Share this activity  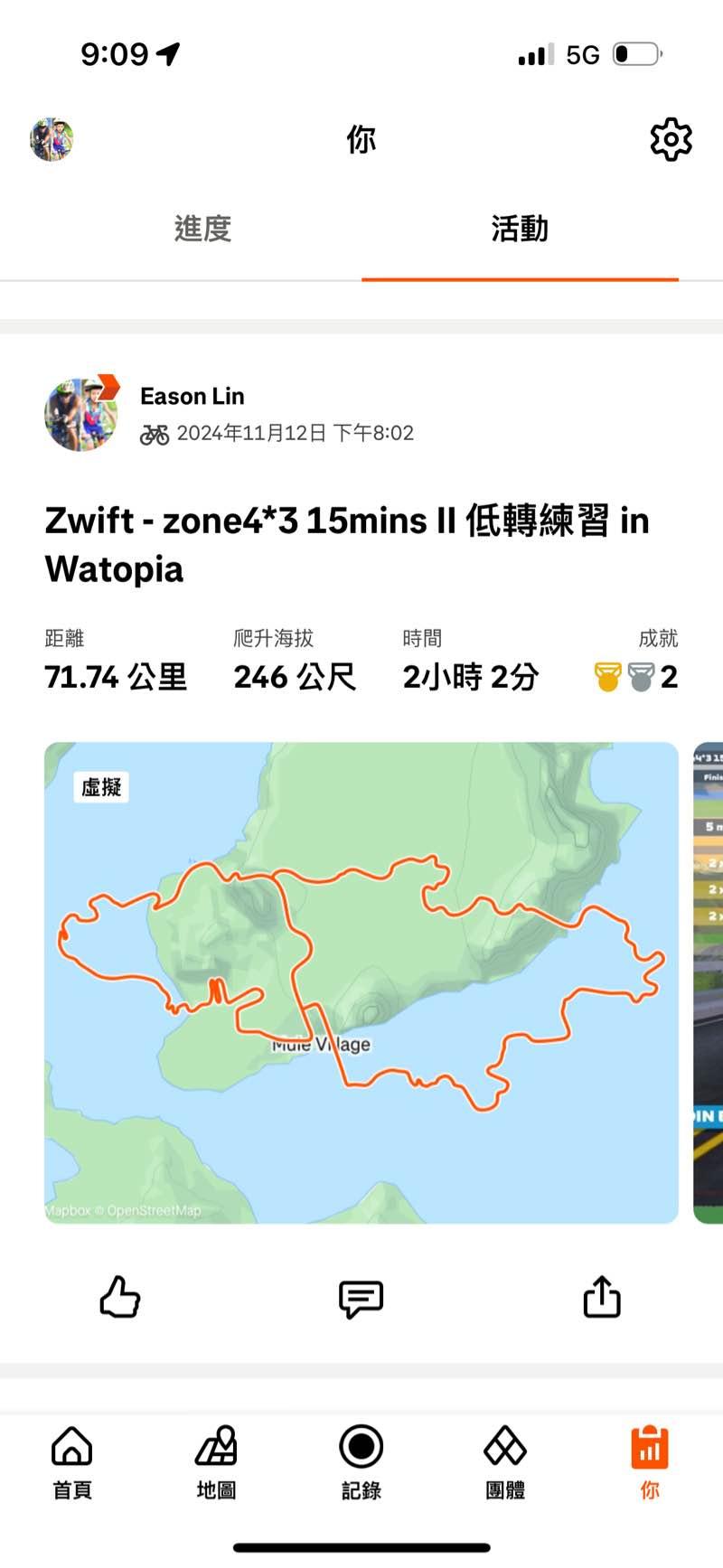point(602,1297)
